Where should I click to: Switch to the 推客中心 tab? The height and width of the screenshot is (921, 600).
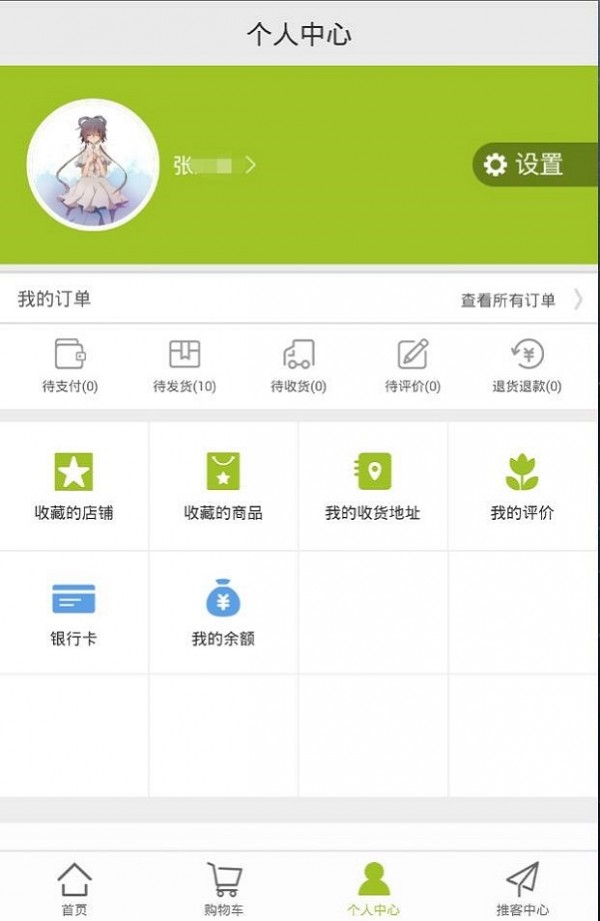coord(522,888)
